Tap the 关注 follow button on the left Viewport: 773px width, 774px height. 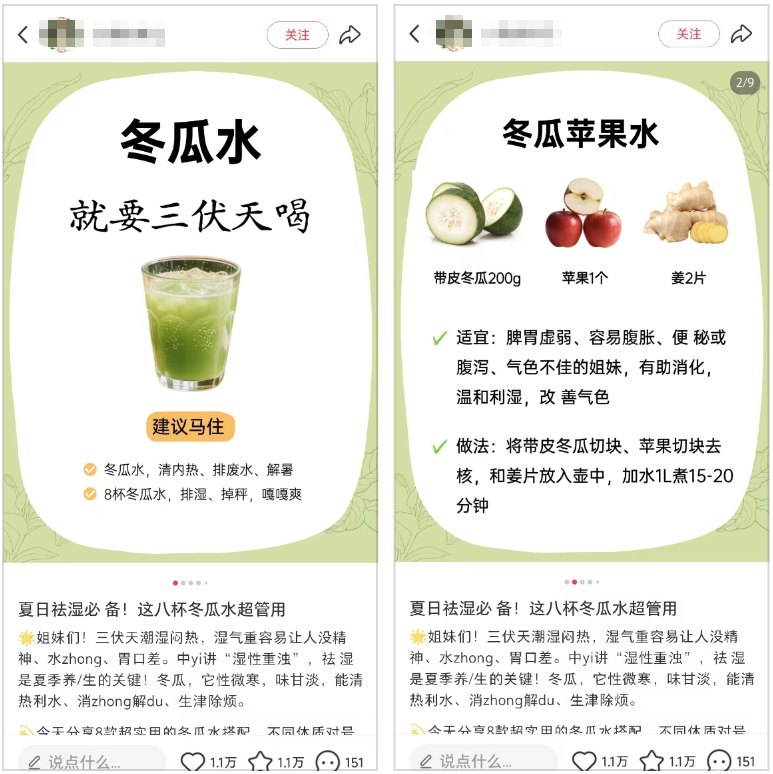(x=296, y=33)
